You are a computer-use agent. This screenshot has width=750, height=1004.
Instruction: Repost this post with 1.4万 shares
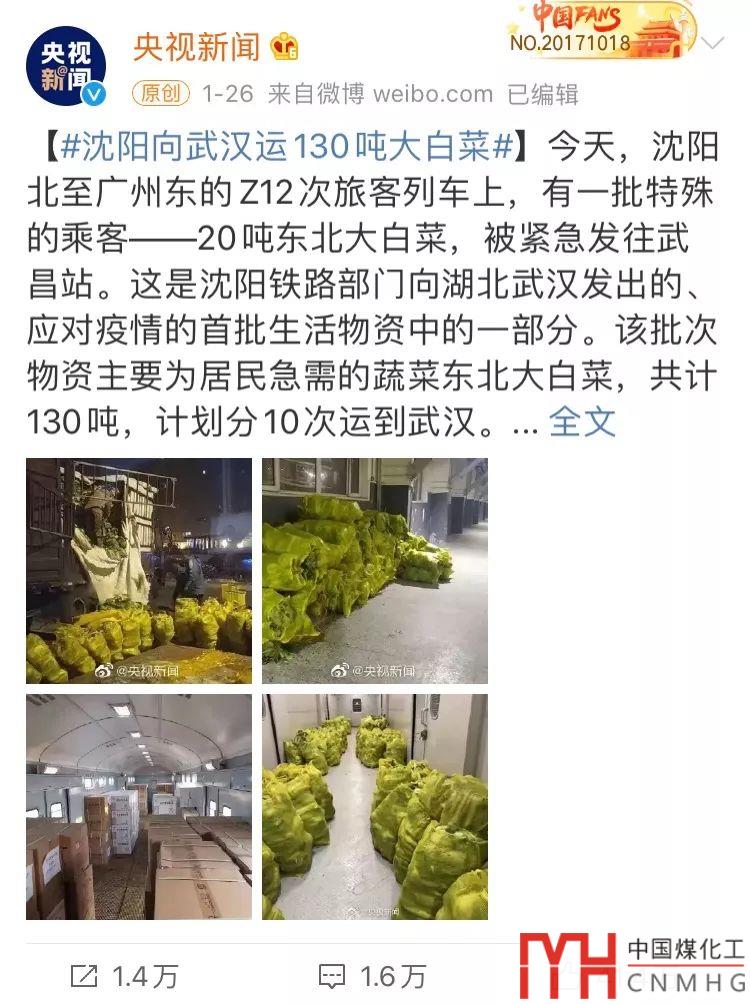pos(124,975)
